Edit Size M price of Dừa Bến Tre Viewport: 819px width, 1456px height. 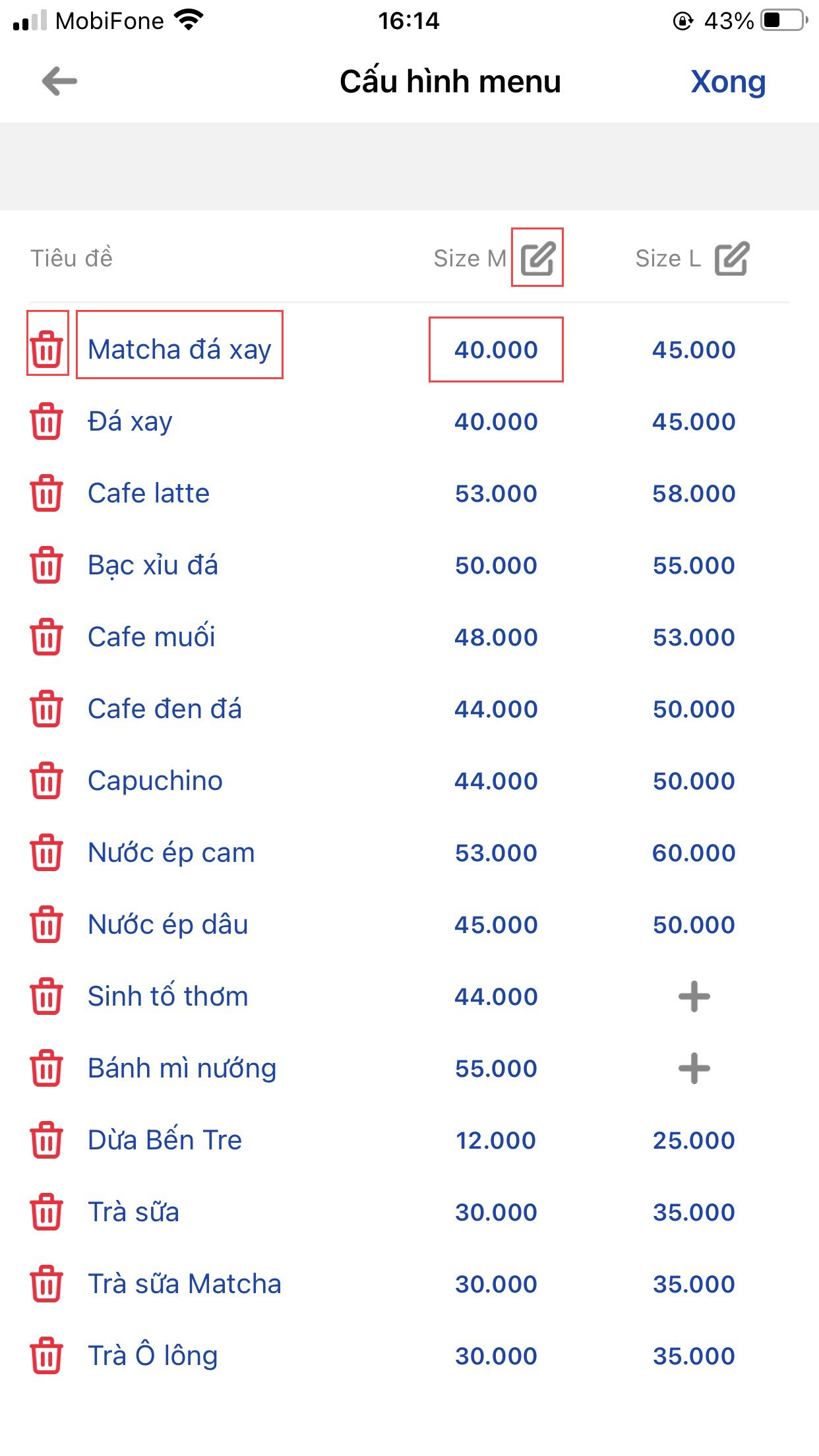point(496,1140)
